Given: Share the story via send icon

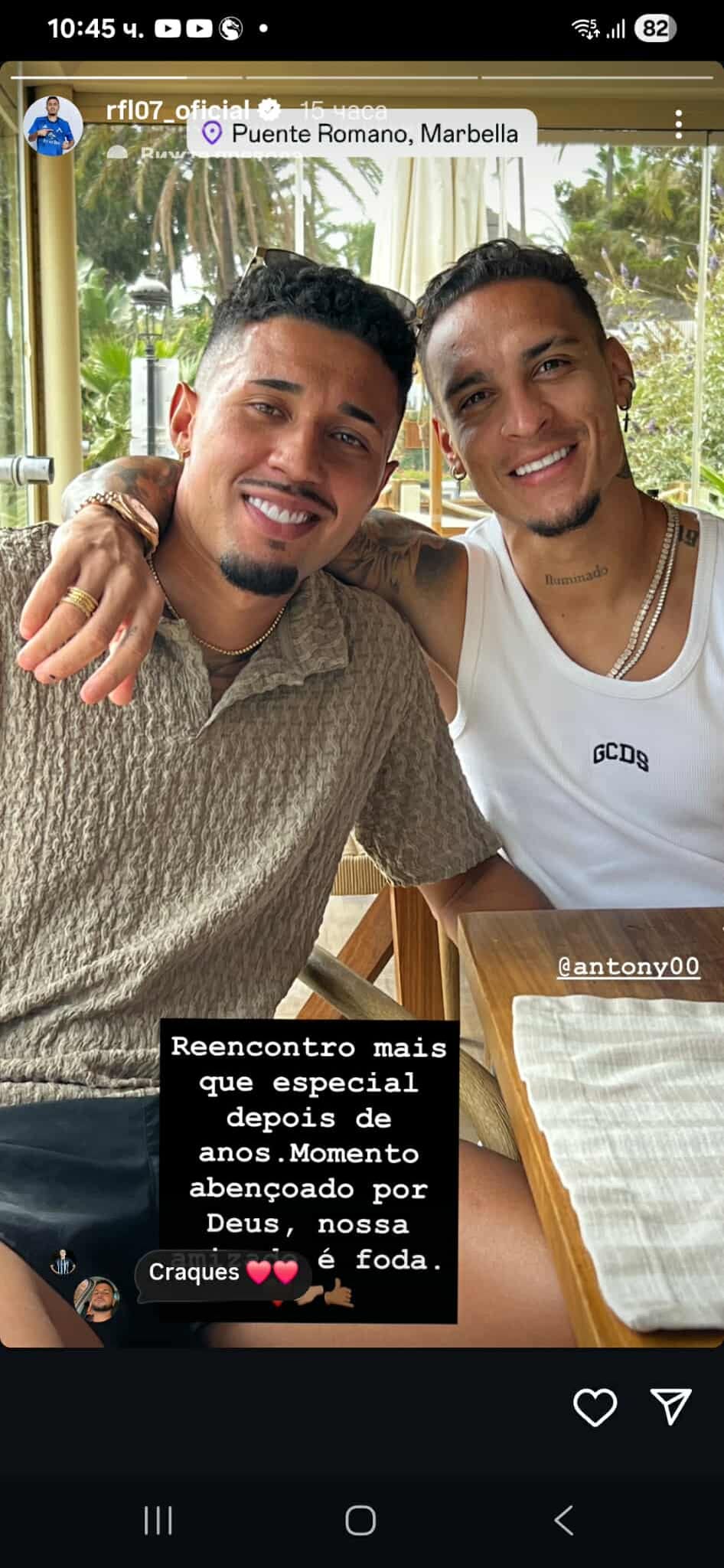Looking at the screenshot, I should [670, 1407].
